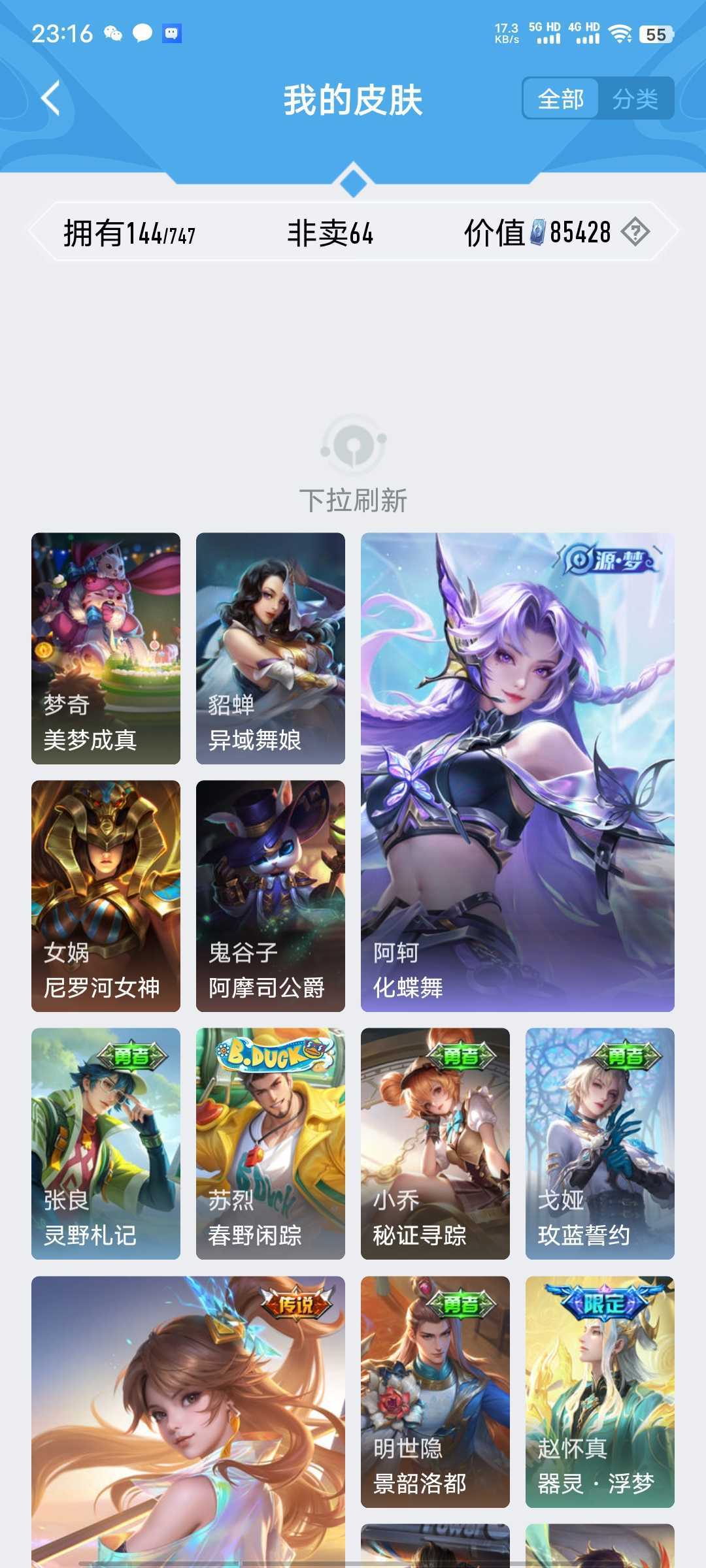Switch to the 分类 tab
Viewport: 706px width, 1568px height.
coord(635,99)
